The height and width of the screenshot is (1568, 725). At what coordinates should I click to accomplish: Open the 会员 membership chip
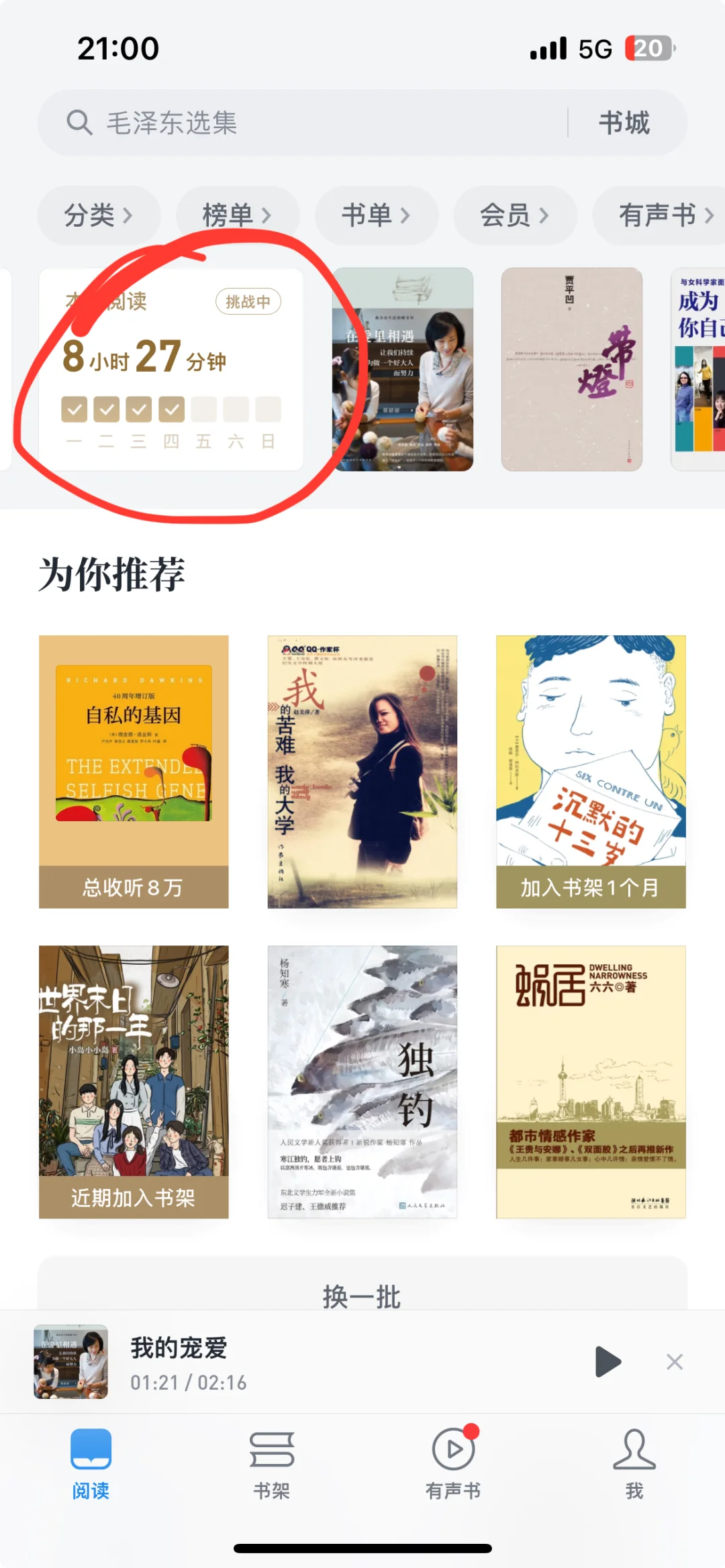[514, 215]
